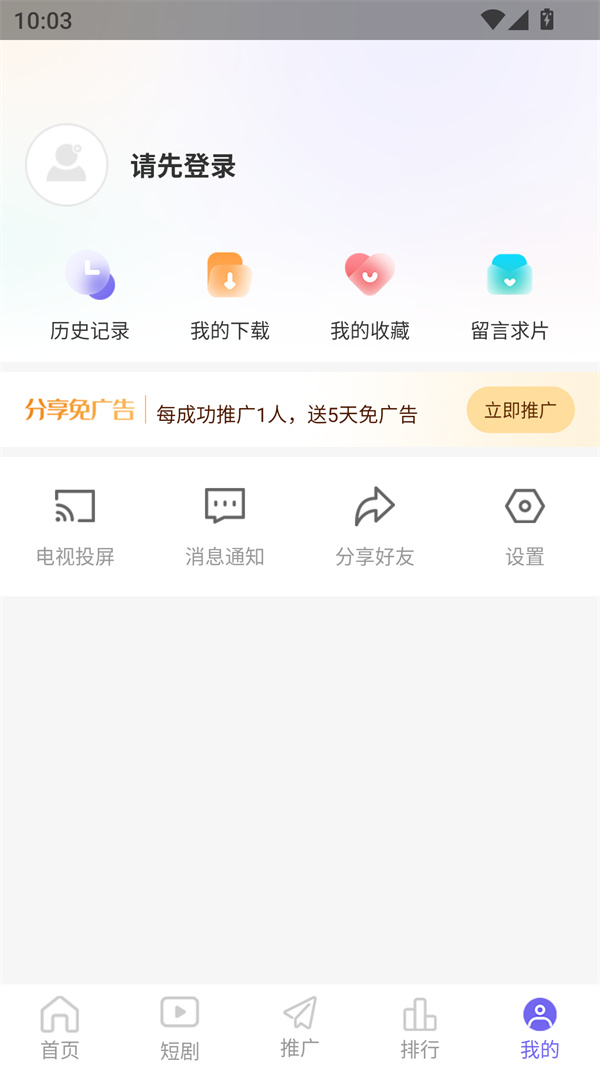Open 留言求片 request page

pos(510,296)
